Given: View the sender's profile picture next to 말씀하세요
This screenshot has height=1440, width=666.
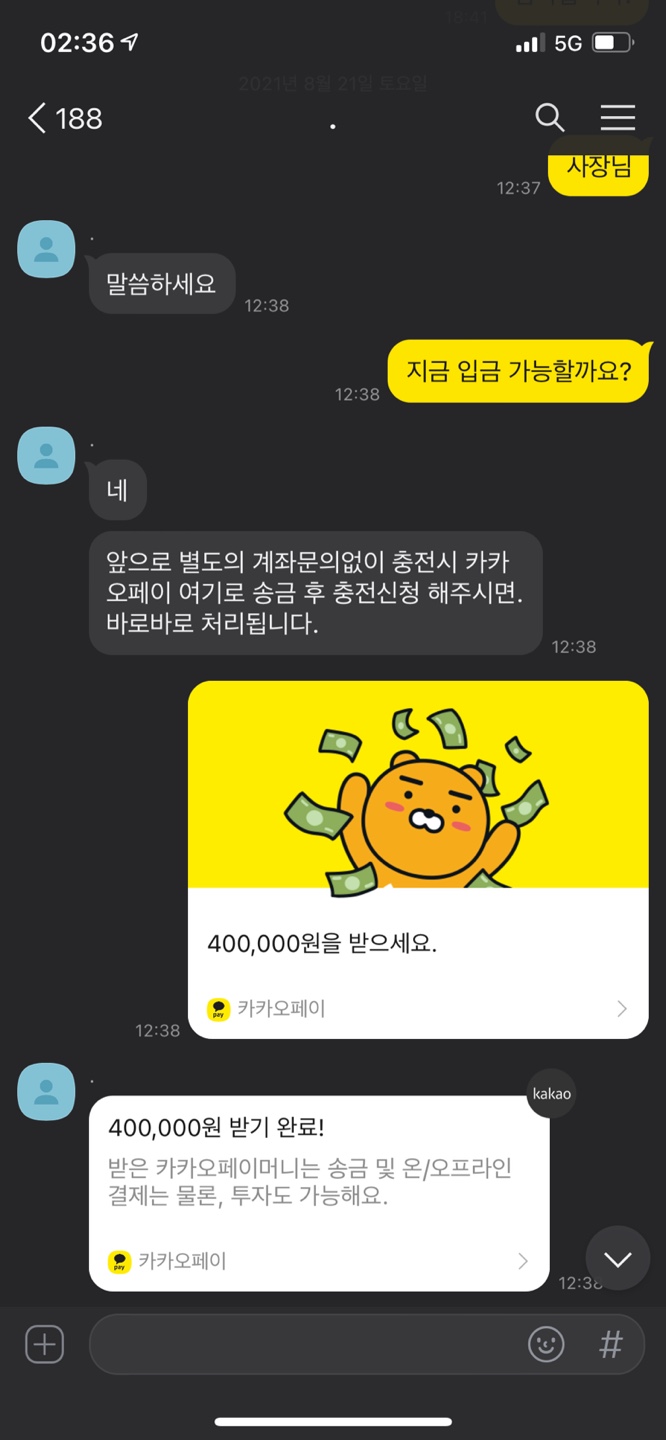Looking at the screenshot, I should tap(46, 250).
